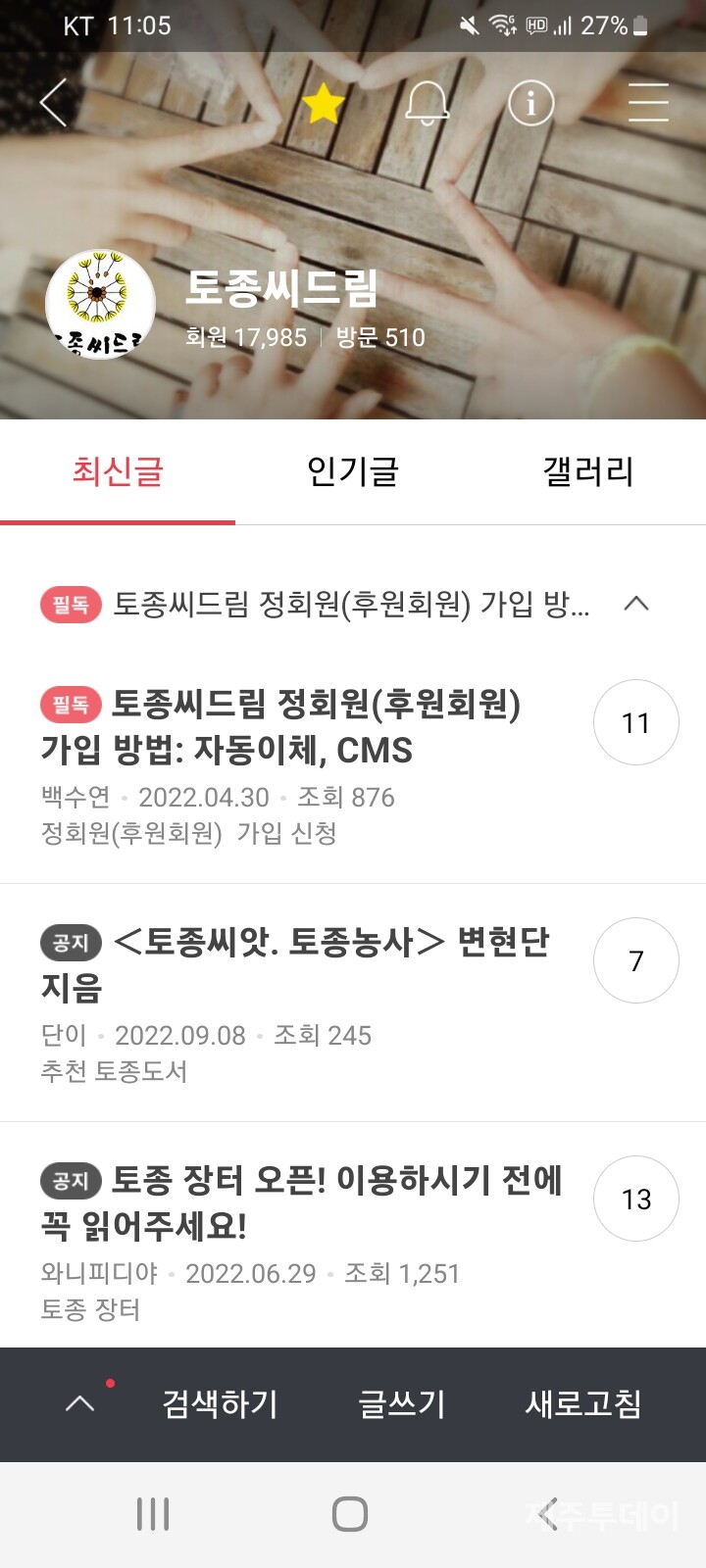Open notification settings via the bell icon
Viewport: 706px width, 1568px height.
click(429, 103)
